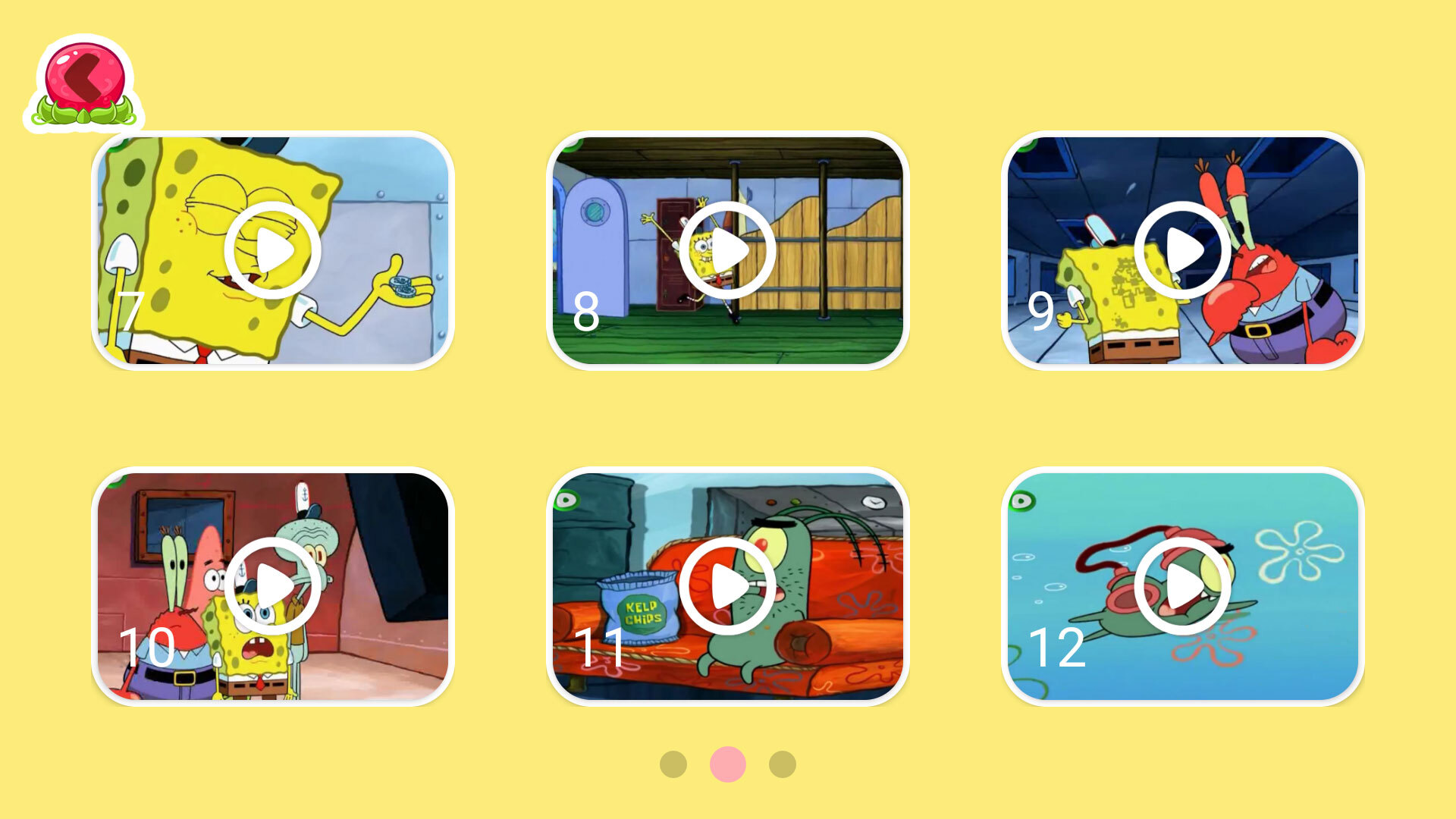Play video 11 with the Kelp Chips bag
This screenshot has width=1456, height=819.
[727, 586]
